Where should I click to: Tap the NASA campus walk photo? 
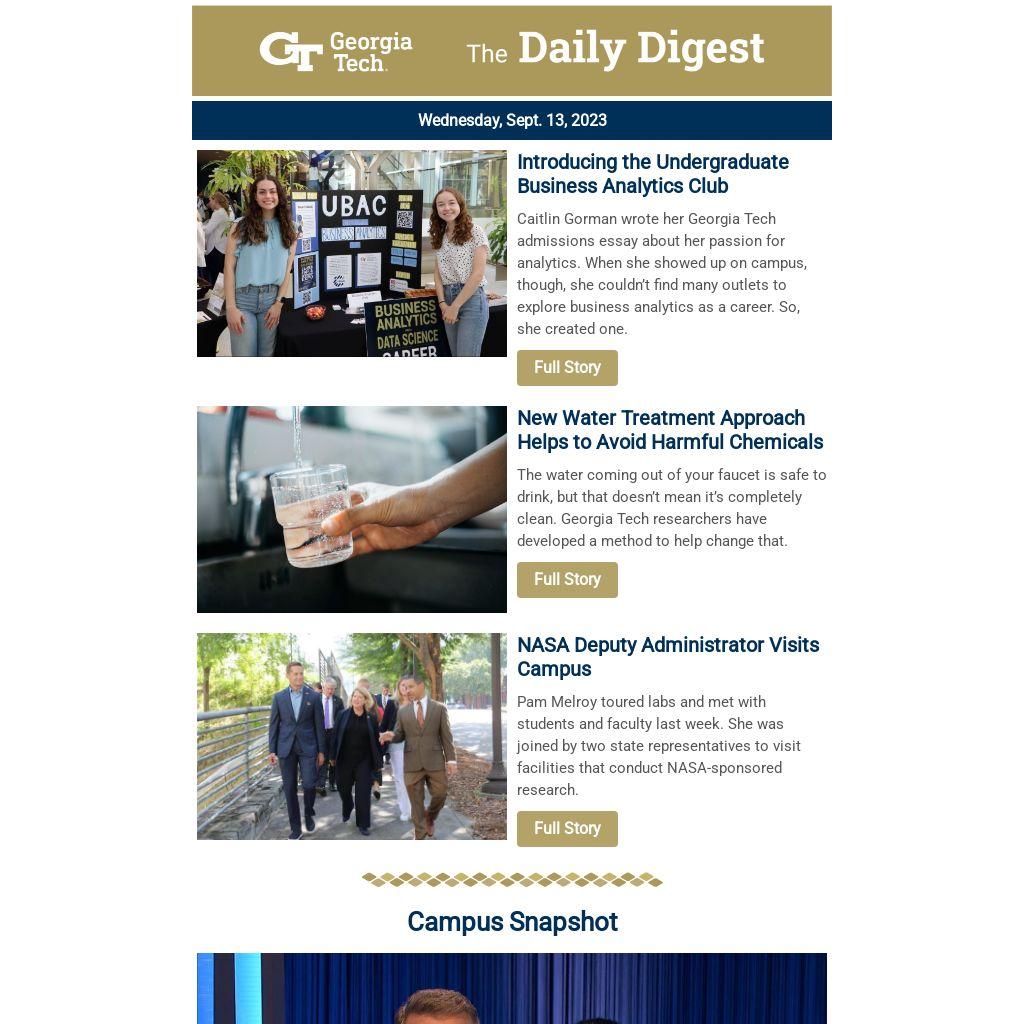pyautogui.click(x=352, y=737)
